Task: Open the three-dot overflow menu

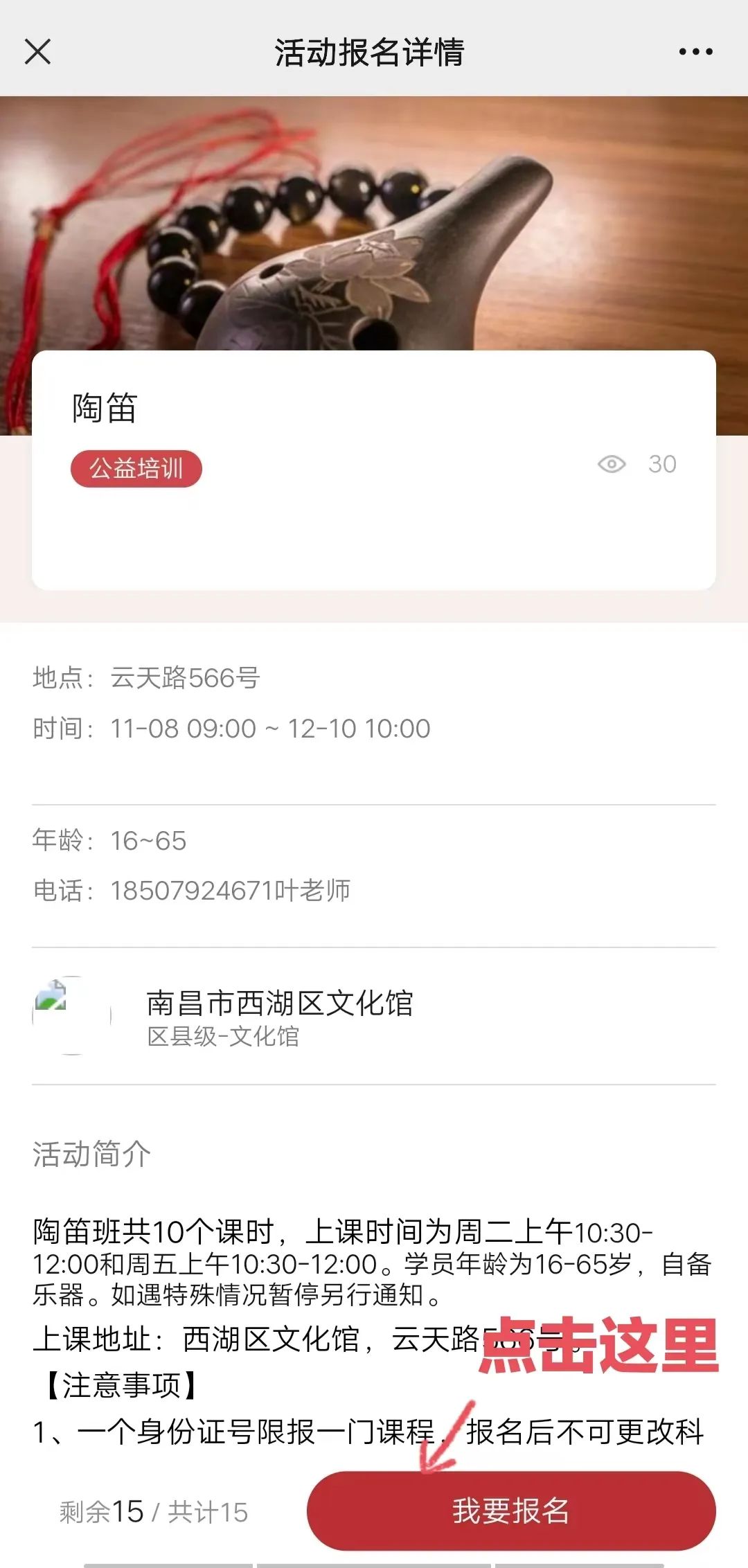Action: click(x=695, y=52)
